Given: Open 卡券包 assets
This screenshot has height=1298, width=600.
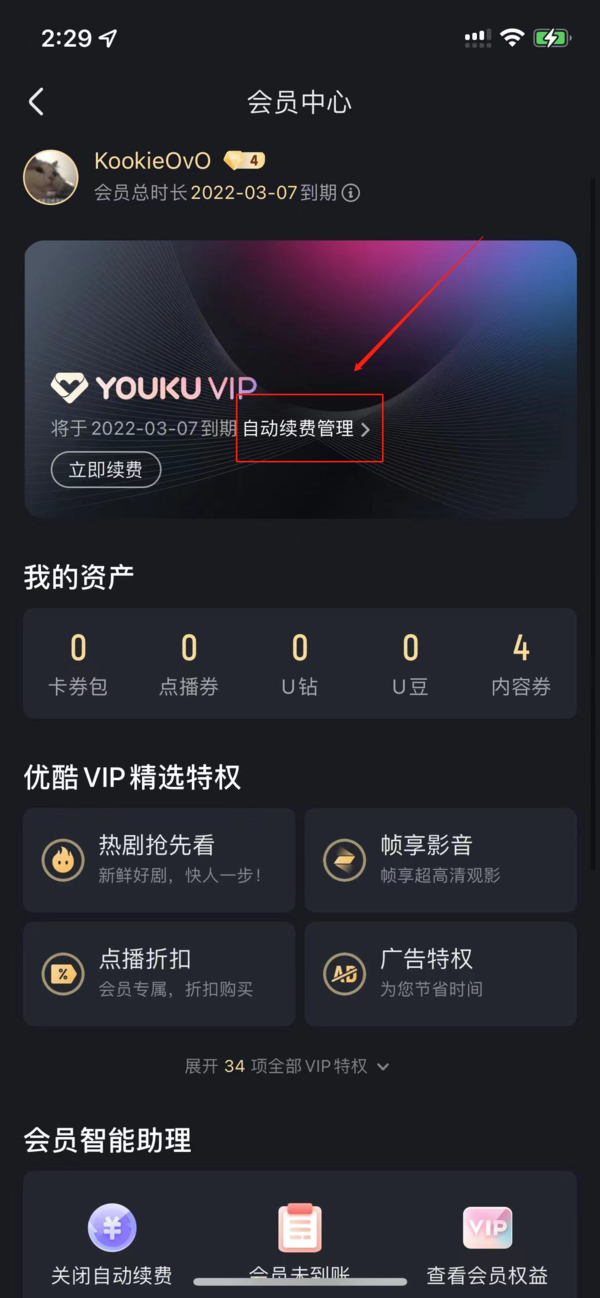Looking at the screenshot, I should [78, 664].
